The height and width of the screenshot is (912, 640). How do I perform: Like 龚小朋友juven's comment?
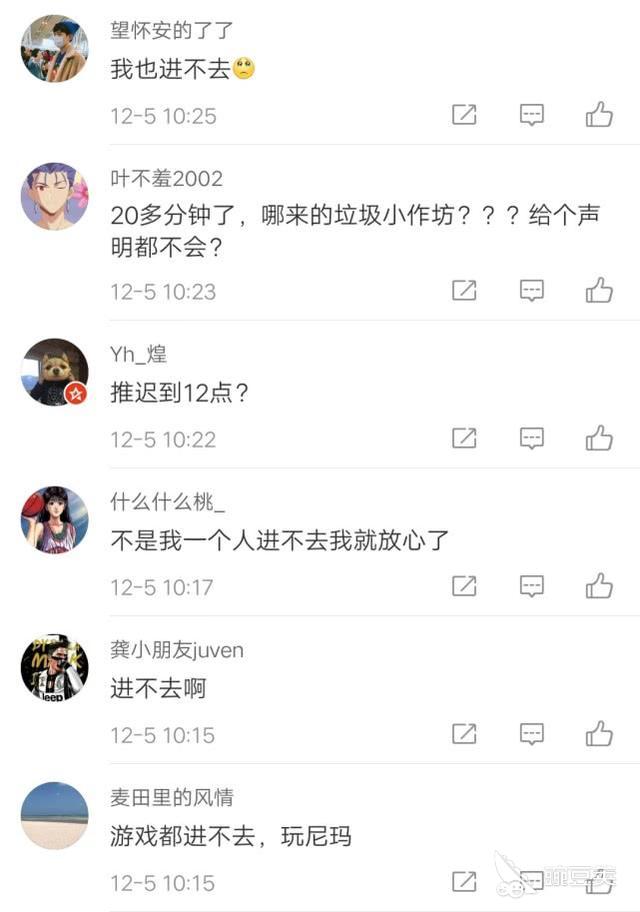pos(599,734)
